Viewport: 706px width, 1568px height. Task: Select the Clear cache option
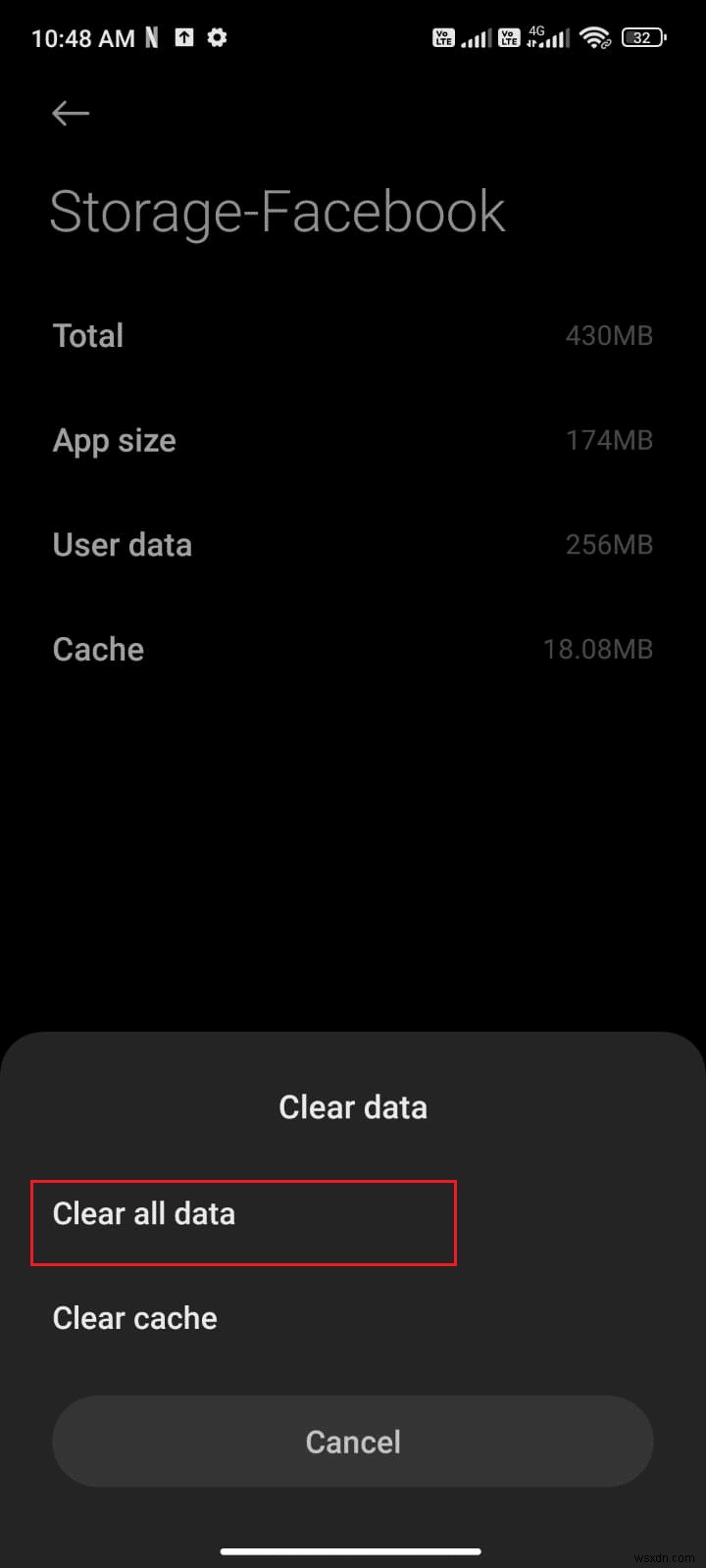[134, 1318]
